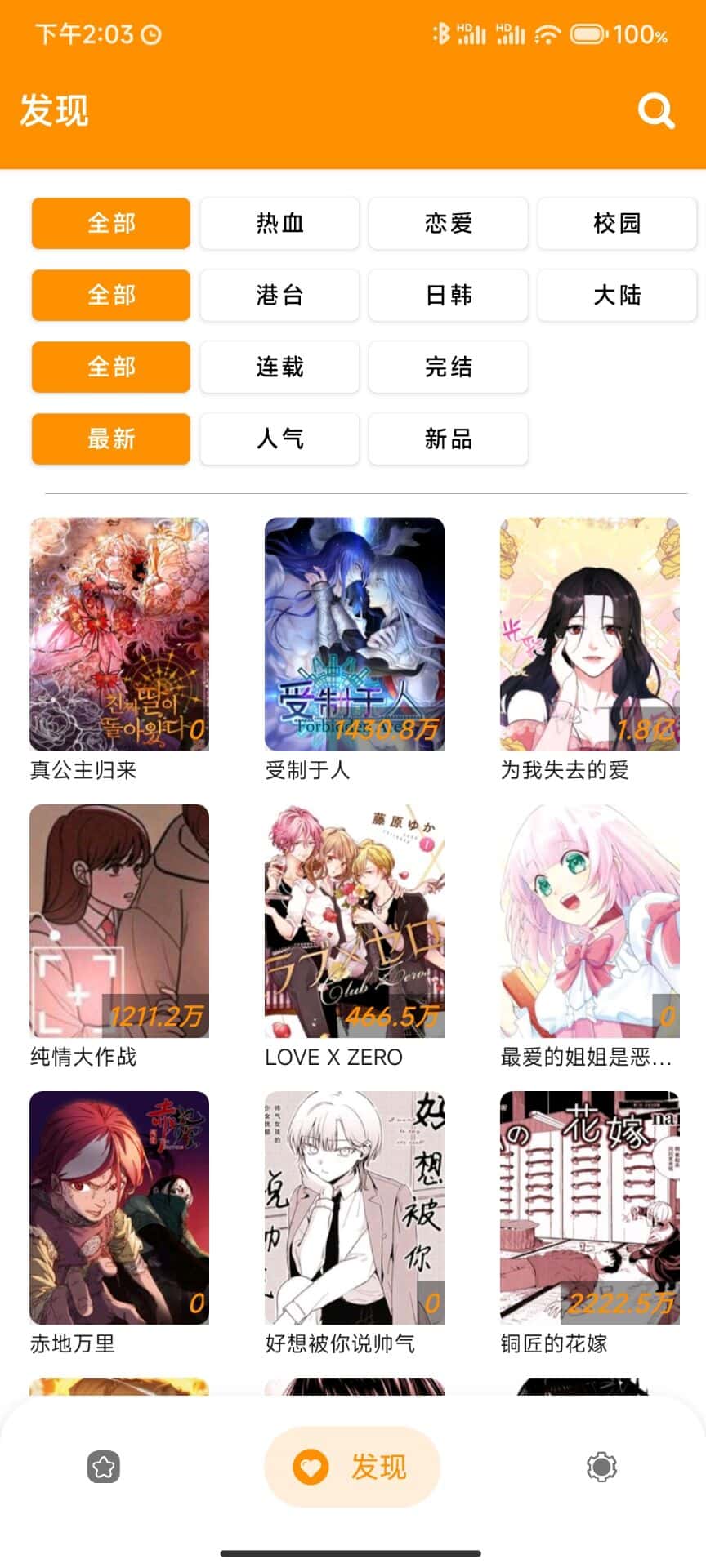Open the comic 真公主归来

(x=119, y=635)
